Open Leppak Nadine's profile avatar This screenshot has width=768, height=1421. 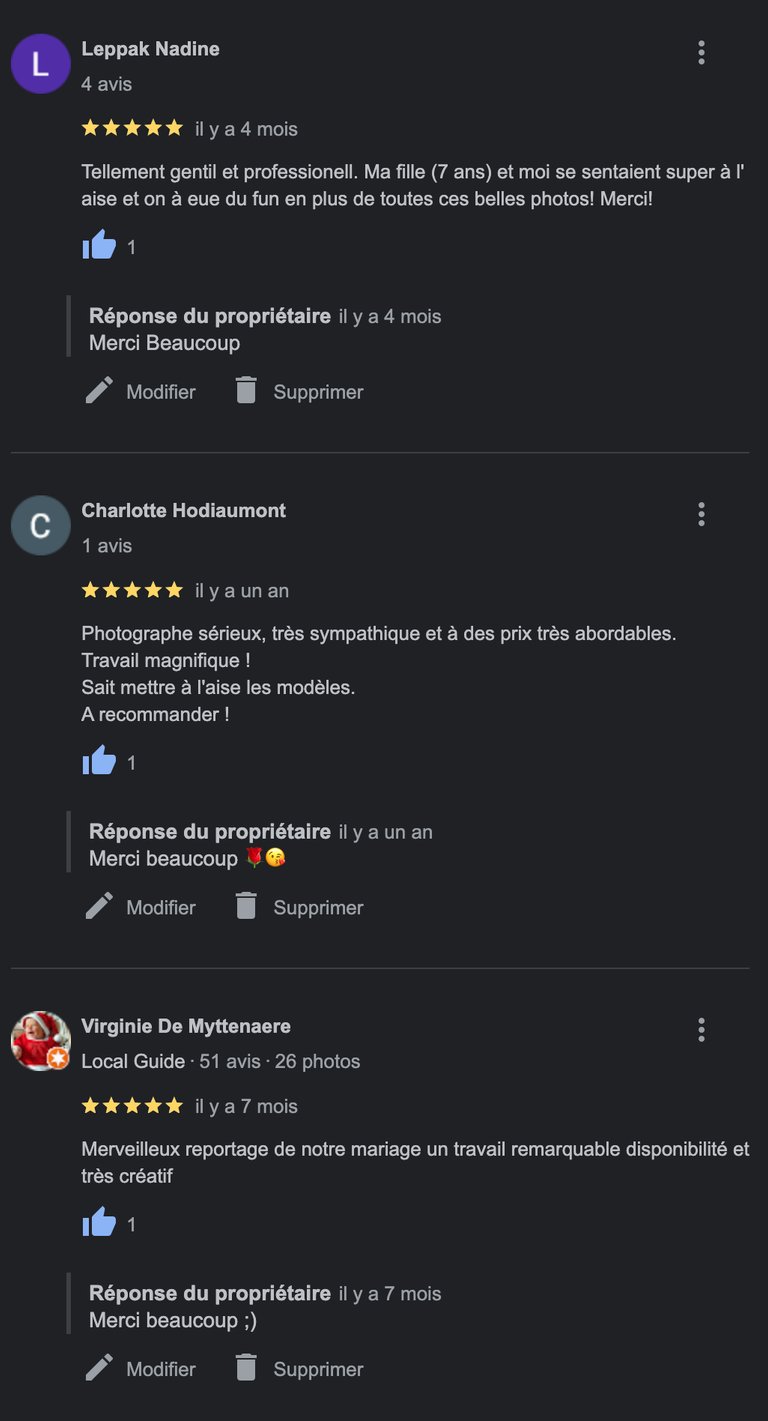(40, 64)
